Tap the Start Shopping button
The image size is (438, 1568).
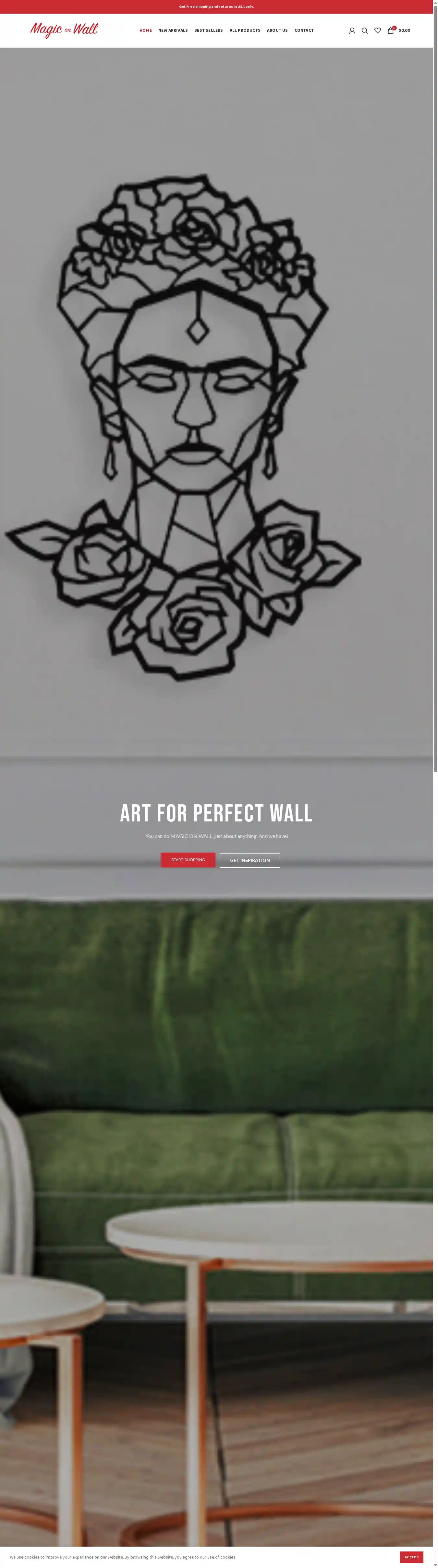pyautogui.click(x=188, y=859)
